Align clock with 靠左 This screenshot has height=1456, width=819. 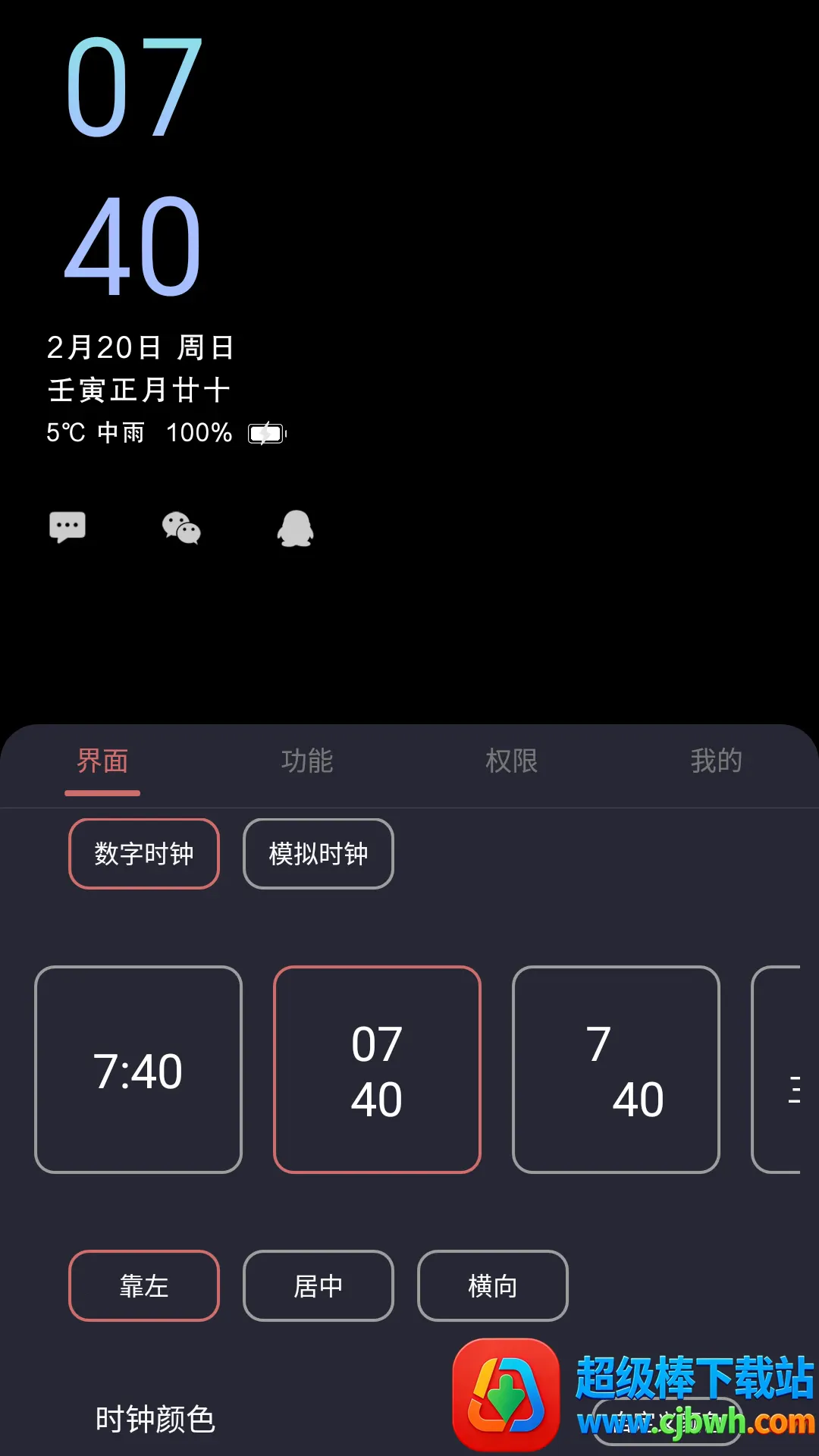[x=144, y=1286]
